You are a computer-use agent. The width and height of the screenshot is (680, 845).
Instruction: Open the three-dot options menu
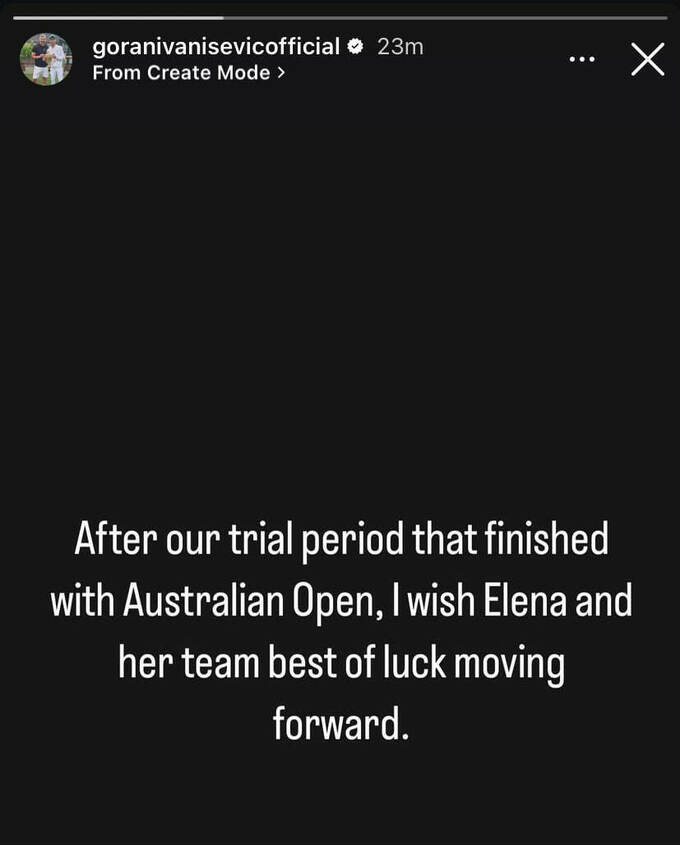(x=581, y=60)
